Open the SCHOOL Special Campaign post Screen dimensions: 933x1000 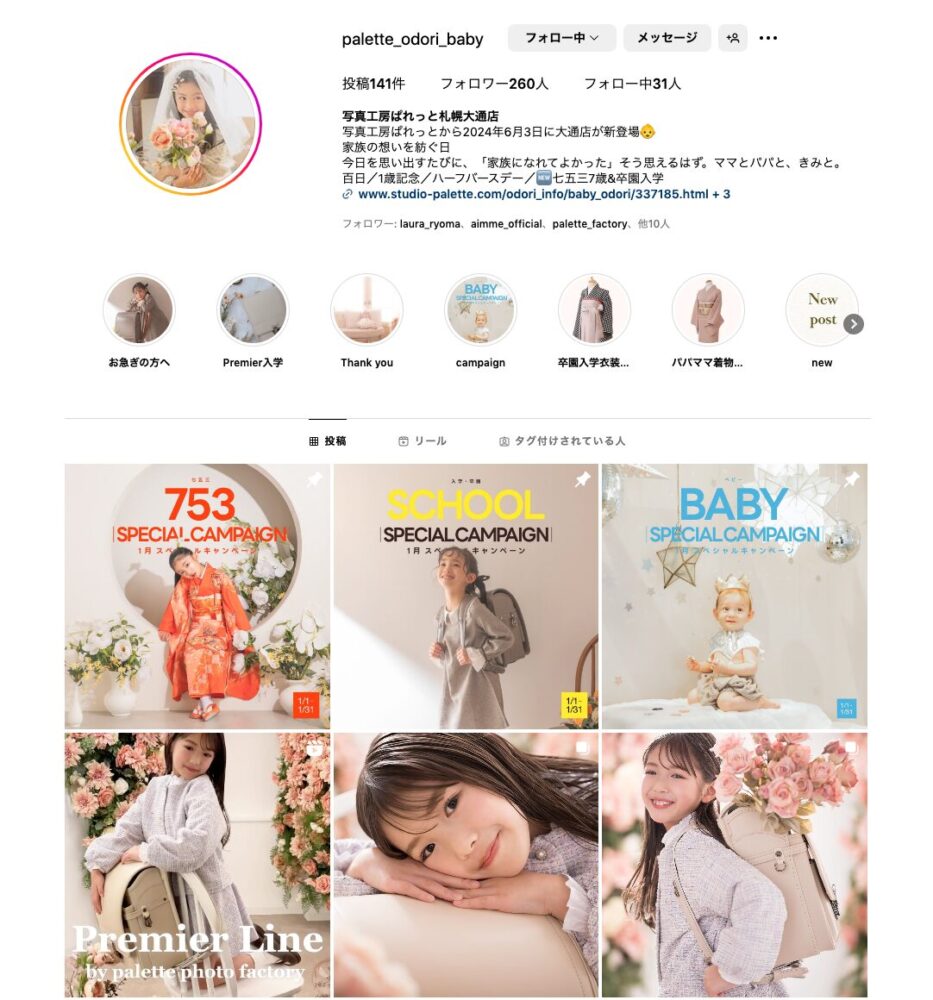tap(465, 596)
